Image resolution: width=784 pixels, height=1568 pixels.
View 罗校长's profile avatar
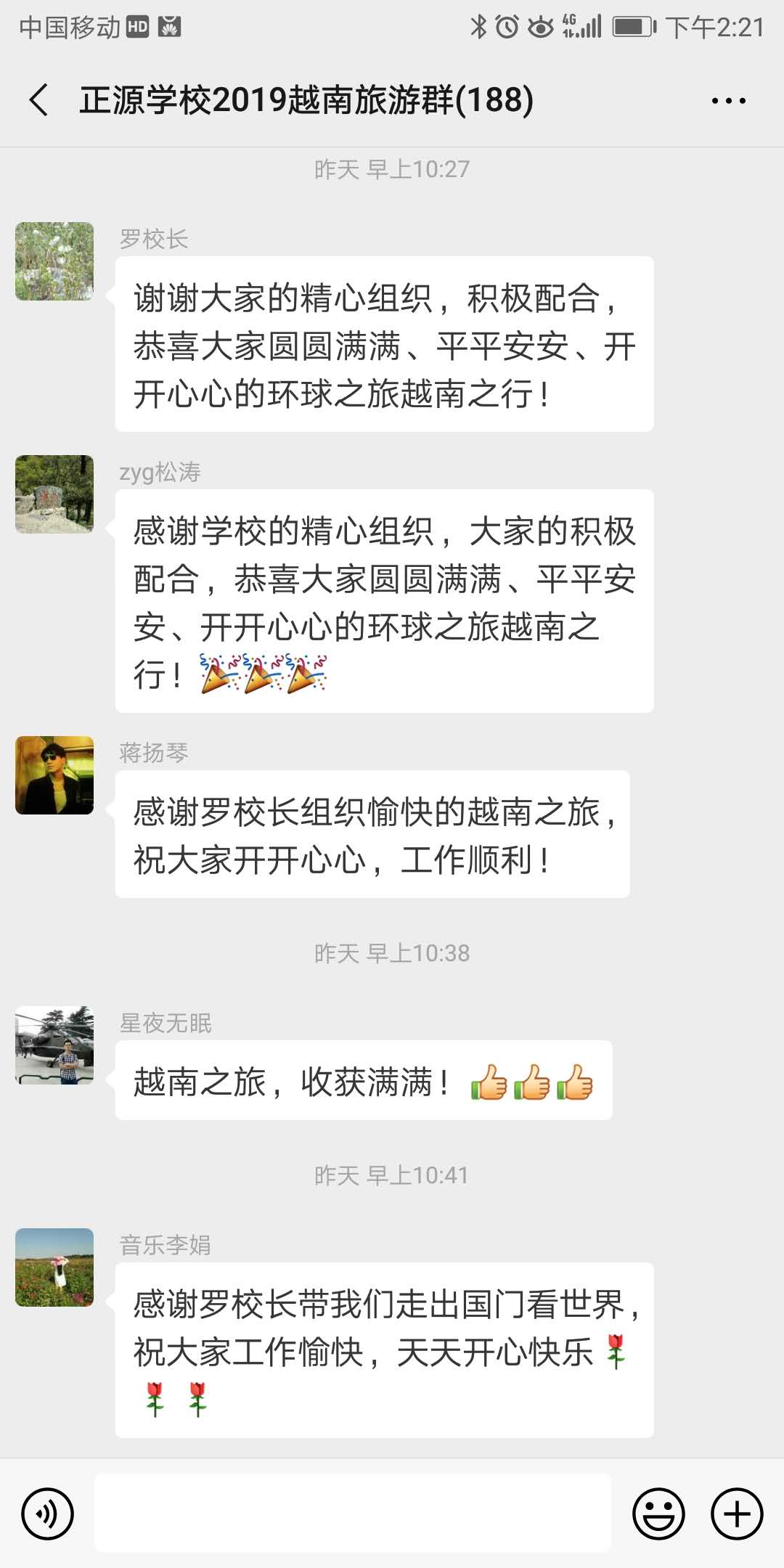coord(54,261)
